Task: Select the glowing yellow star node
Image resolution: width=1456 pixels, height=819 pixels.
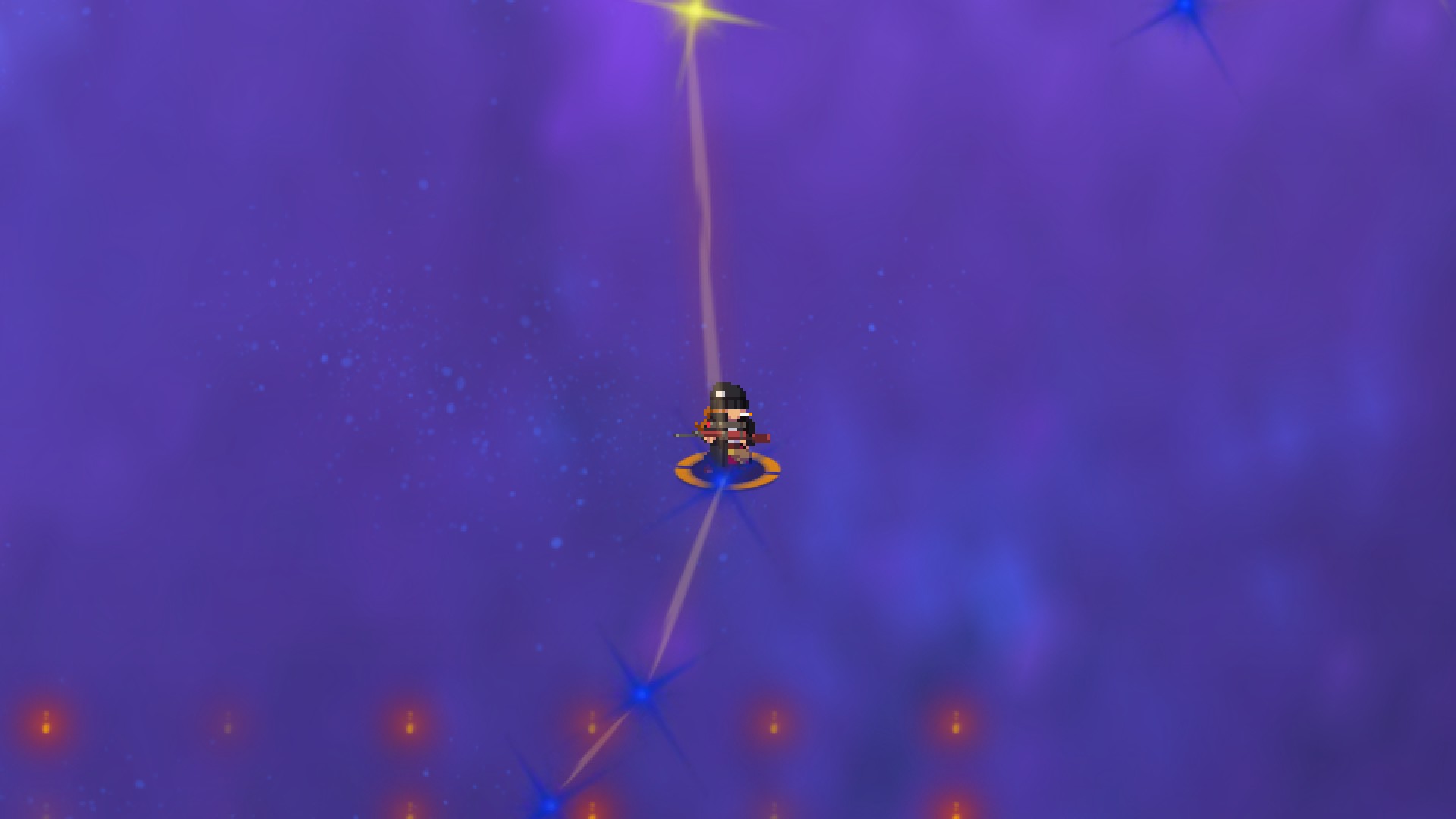Action: pos(694,12)
